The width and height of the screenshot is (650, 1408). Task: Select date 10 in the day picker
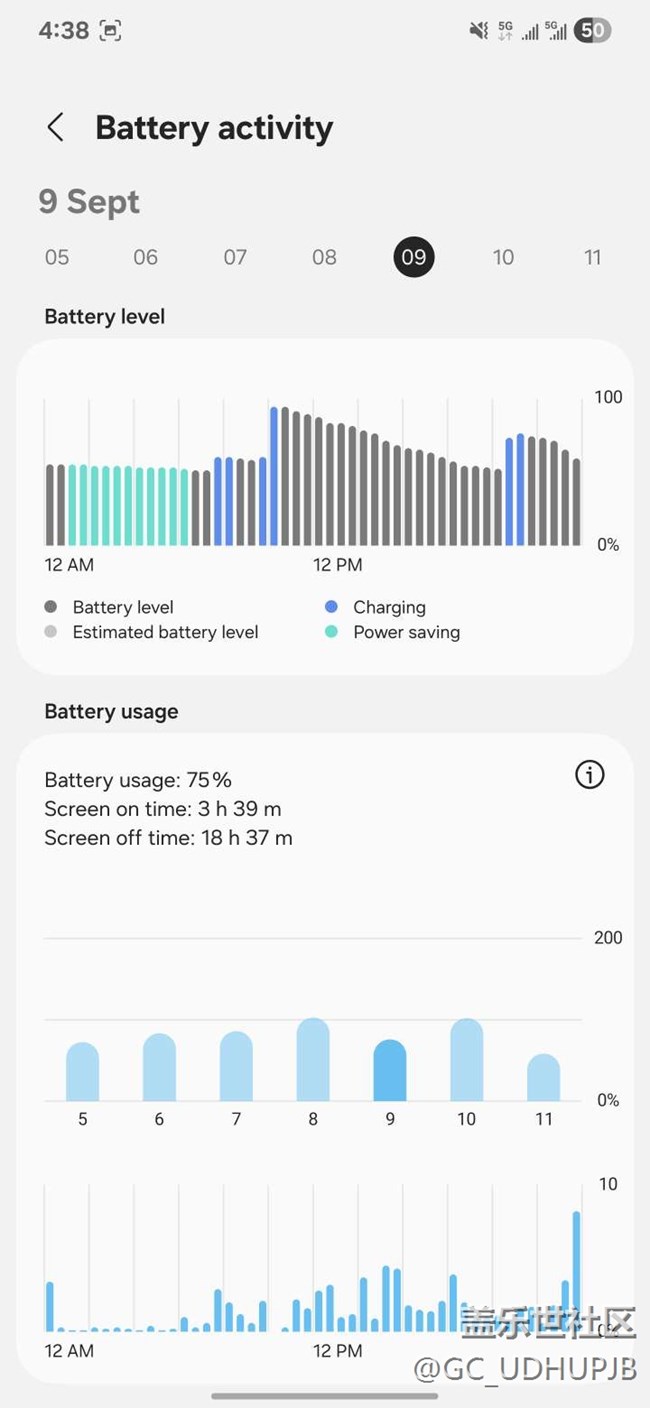(x=503, y=257)
